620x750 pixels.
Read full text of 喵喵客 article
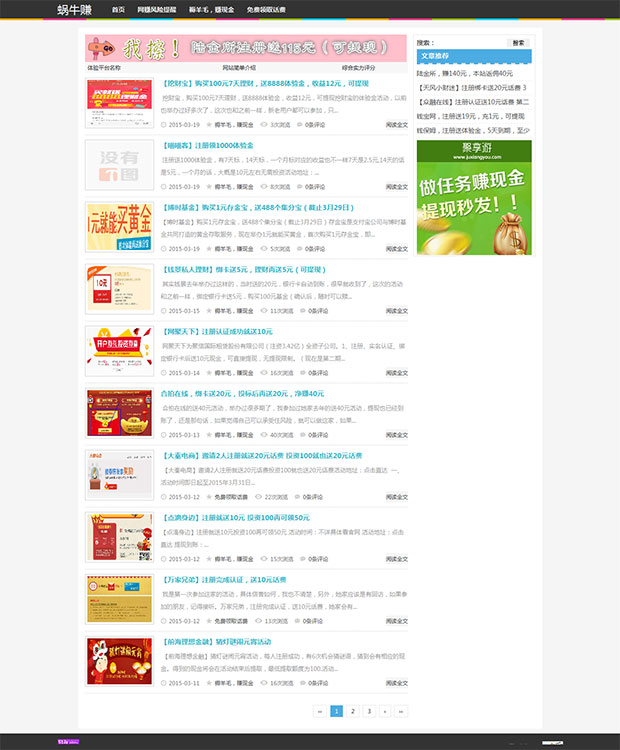coord(396,186)
